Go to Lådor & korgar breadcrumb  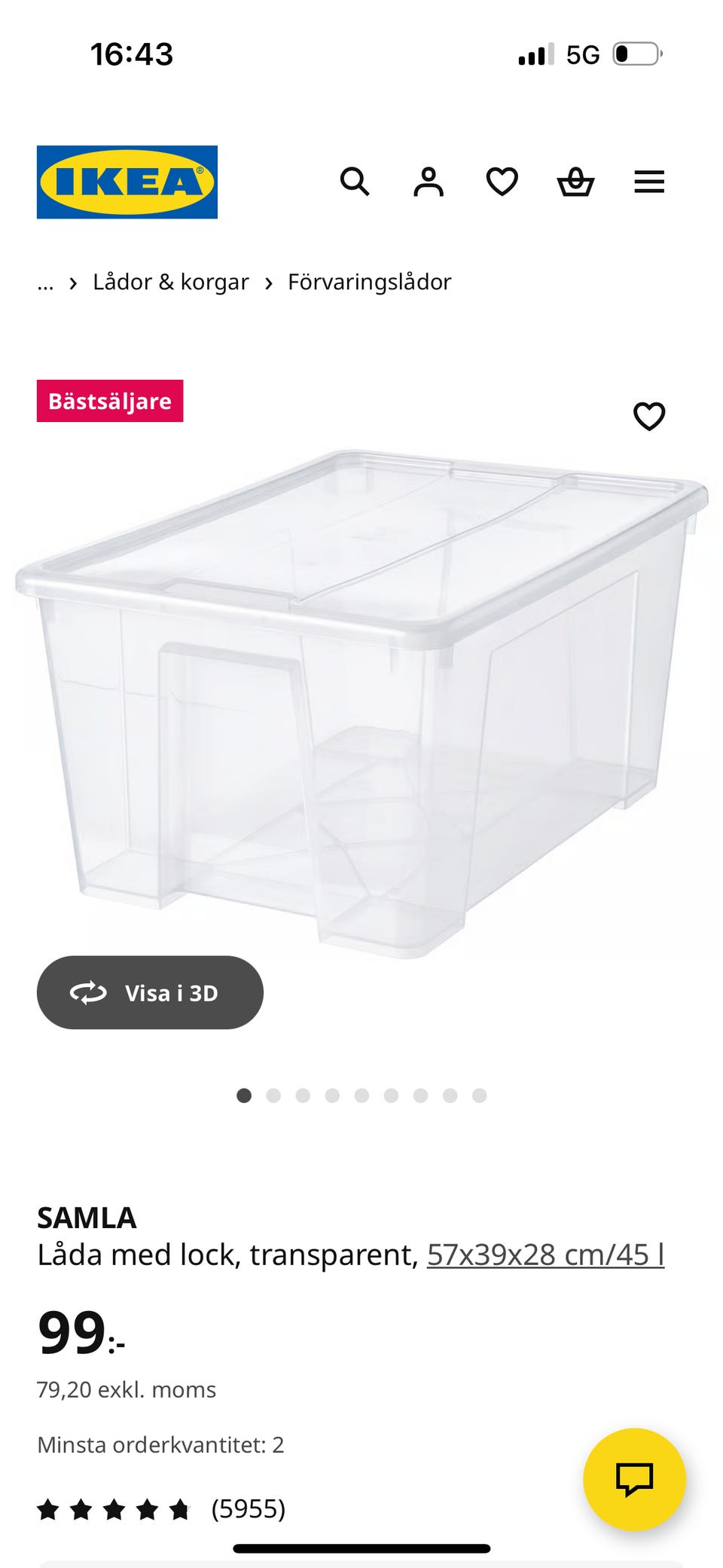tap(170, 283)
